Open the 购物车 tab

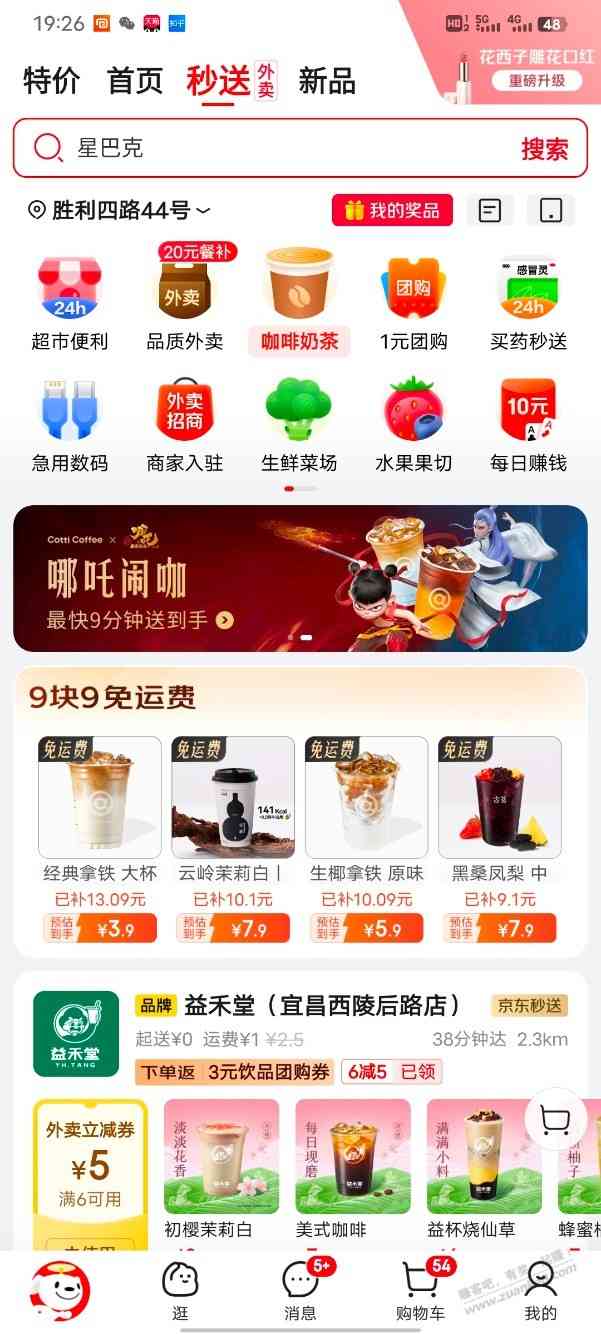(x=422, y=1290)
